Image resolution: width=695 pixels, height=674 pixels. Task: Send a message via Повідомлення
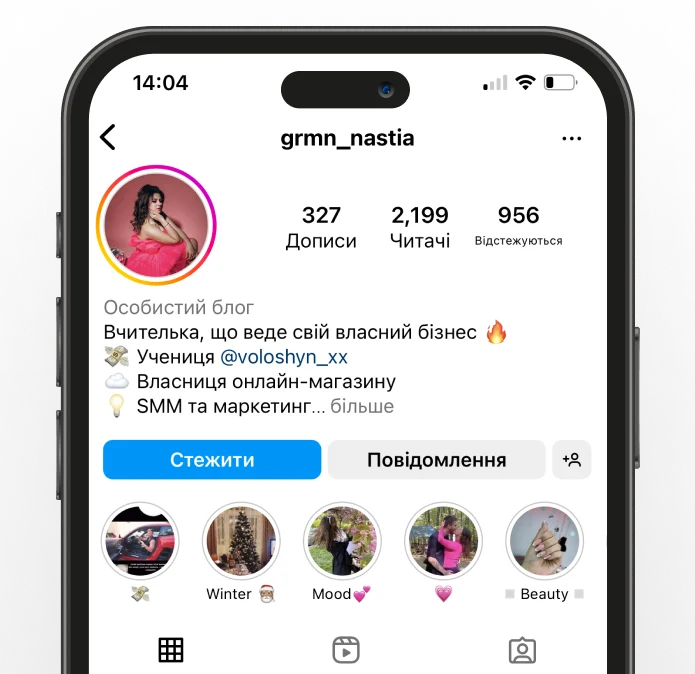tap(436, 460)
